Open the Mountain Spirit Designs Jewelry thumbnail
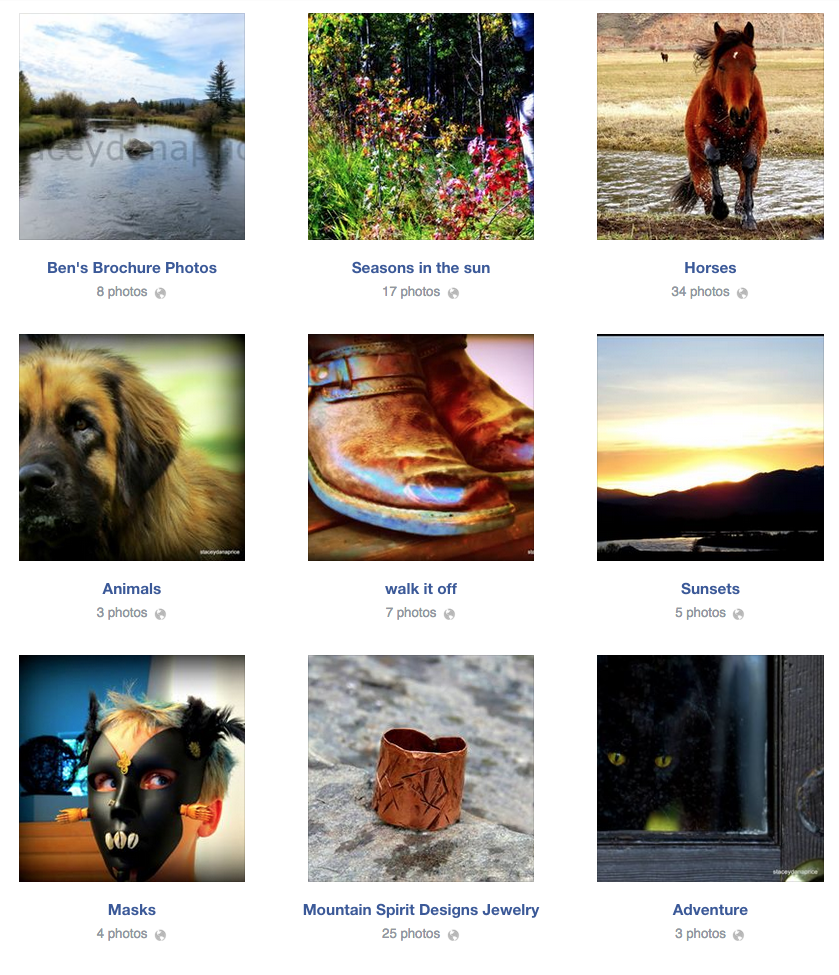839x975 pixels. (x=421, y=768)
